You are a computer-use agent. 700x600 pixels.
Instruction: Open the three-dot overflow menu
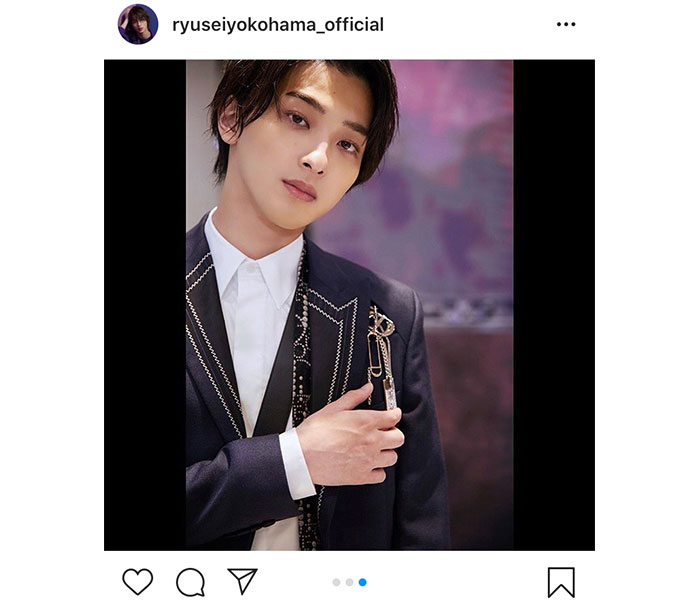coord(566,24)
